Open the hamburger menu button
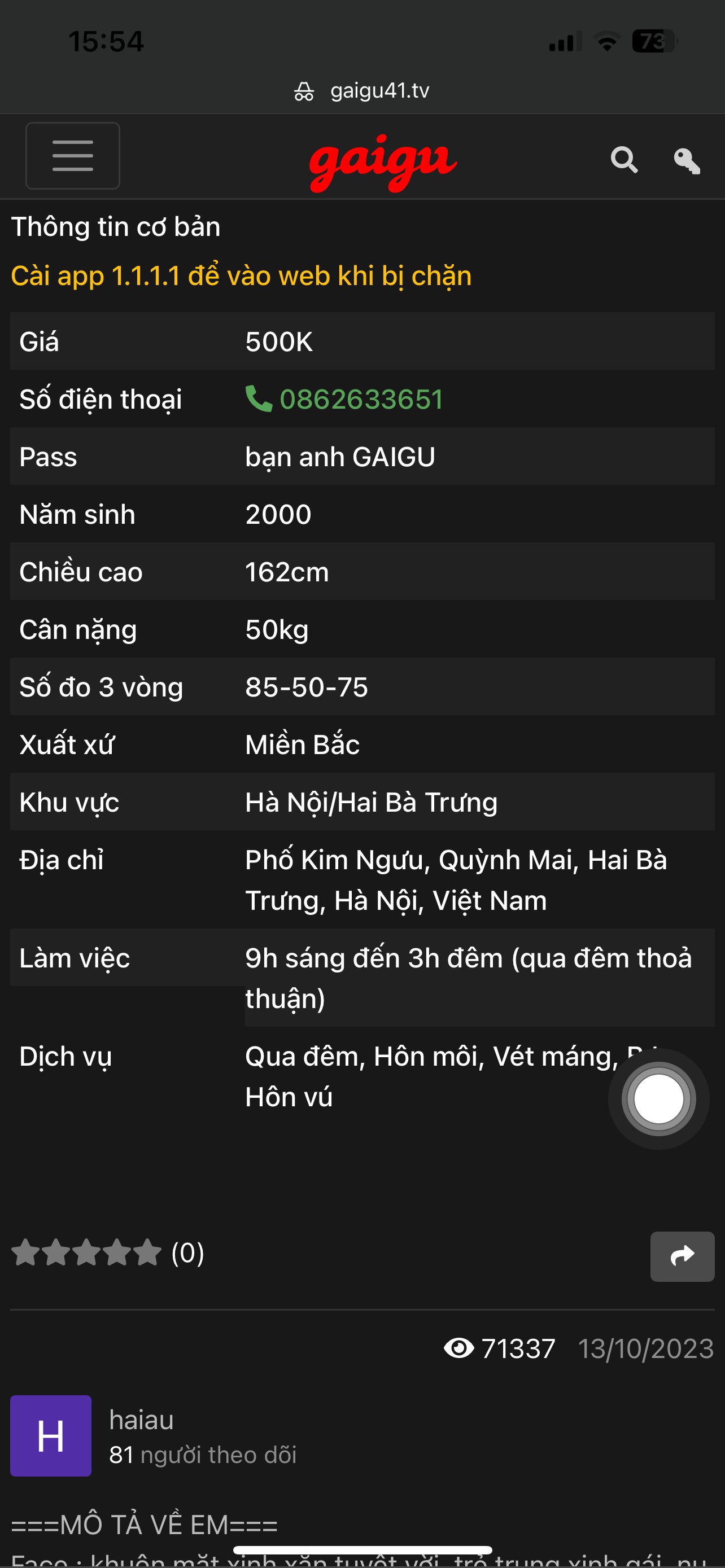Image resolution: width=725 pixels, height=1568 pixels. (72, 156)
